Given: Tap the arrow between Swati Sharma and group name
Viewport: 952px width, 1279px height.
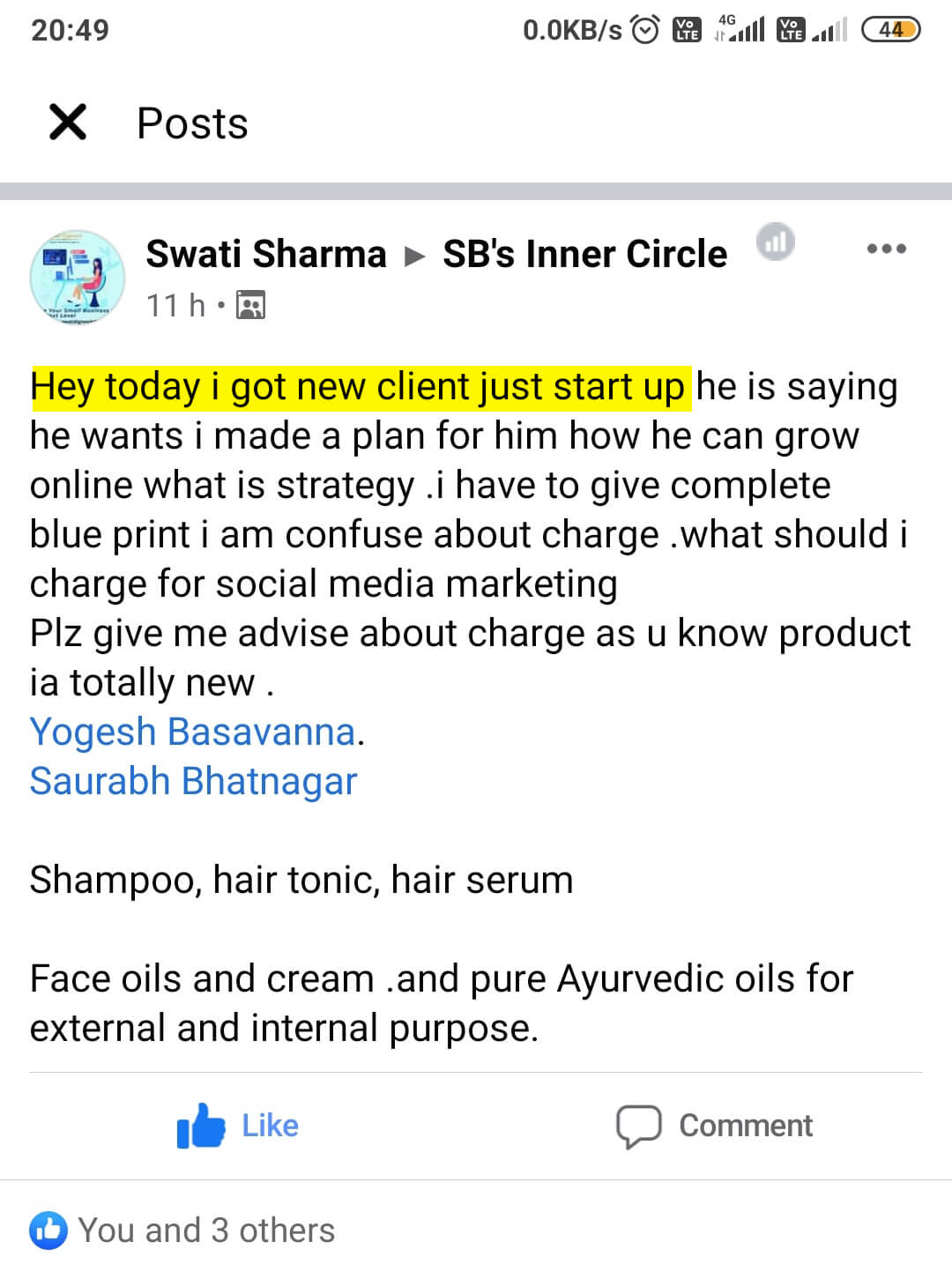Looking at the screenshot, I should (413, 254).
